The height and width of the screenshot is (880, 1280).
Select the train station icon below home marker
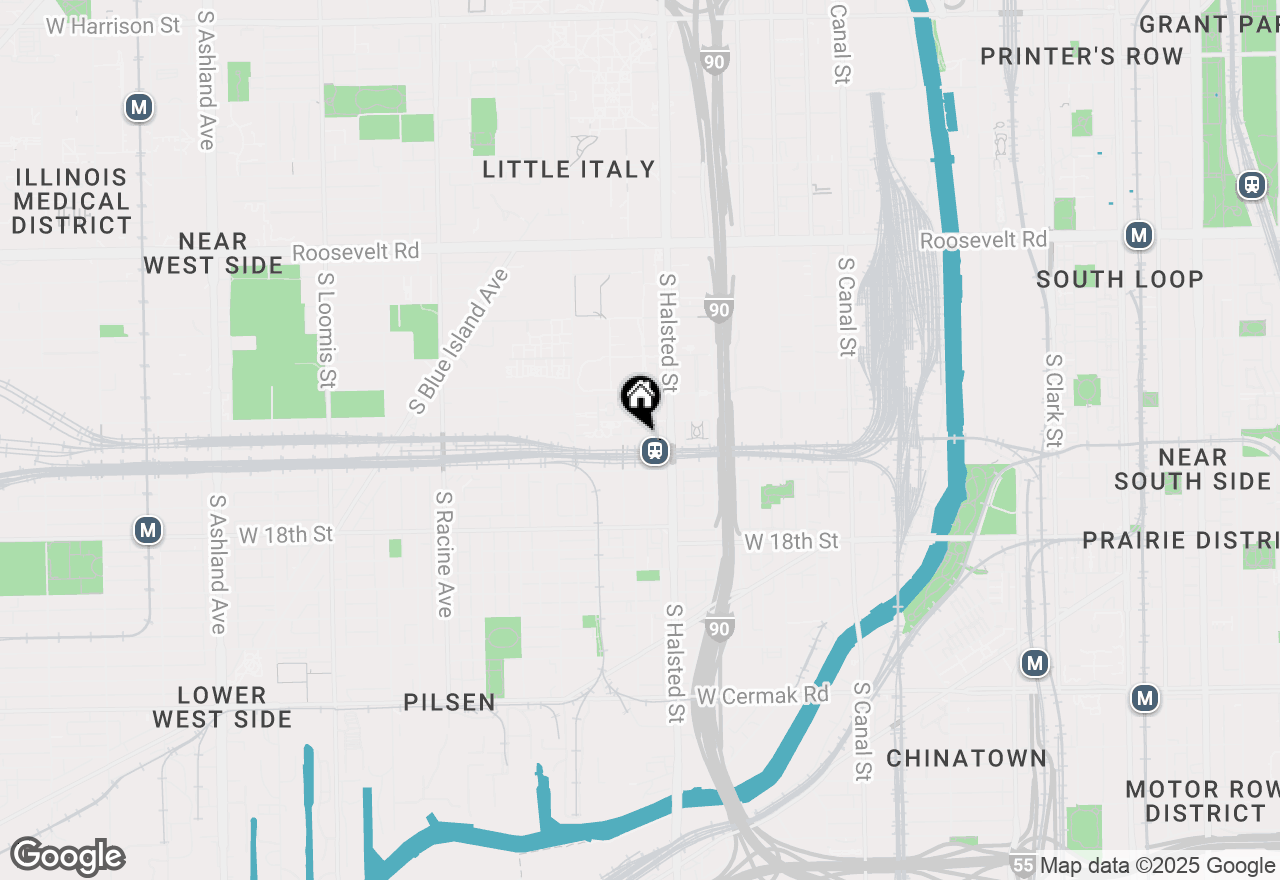coord(655,452)
